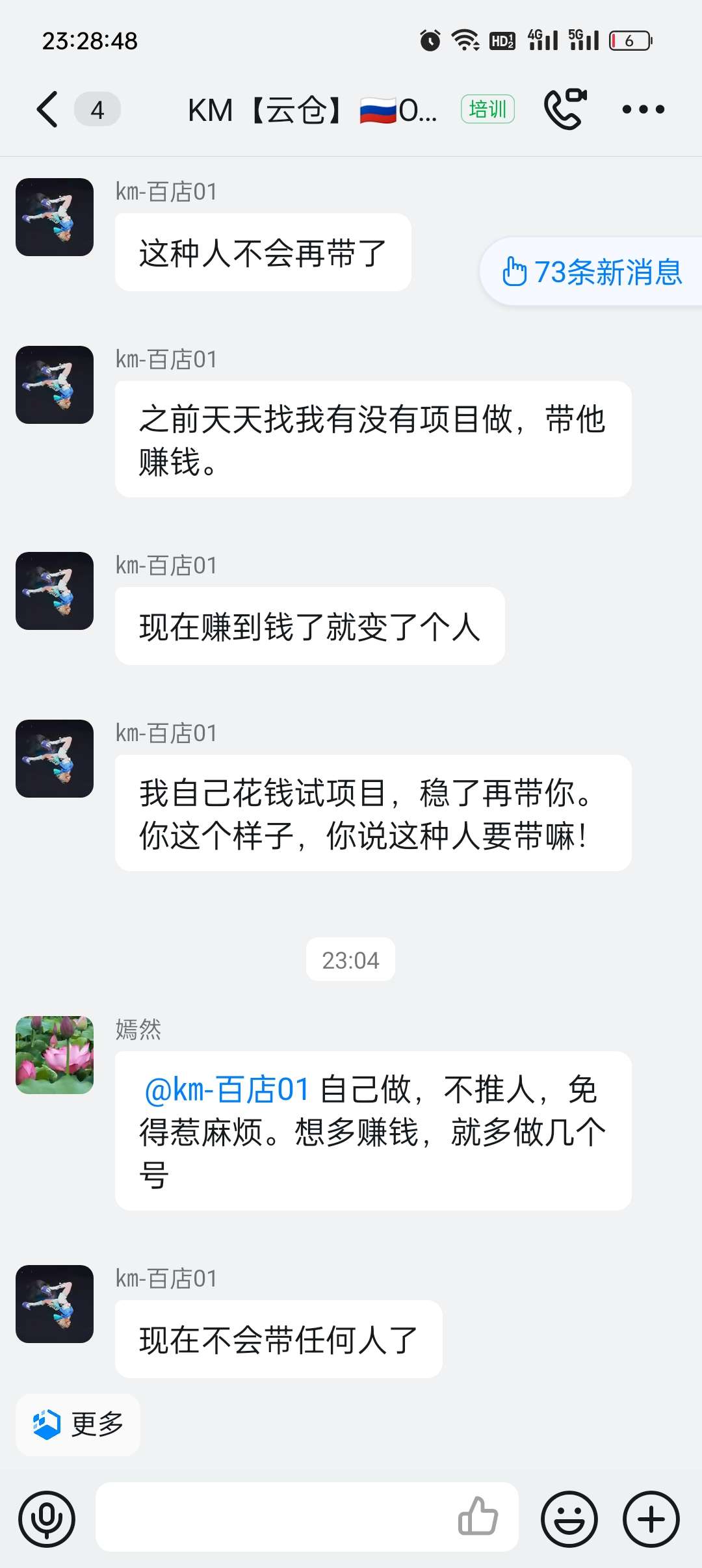This screenshot has width=702, height=1568.
Task: Start a voice or video call
Action: point(564,109)
